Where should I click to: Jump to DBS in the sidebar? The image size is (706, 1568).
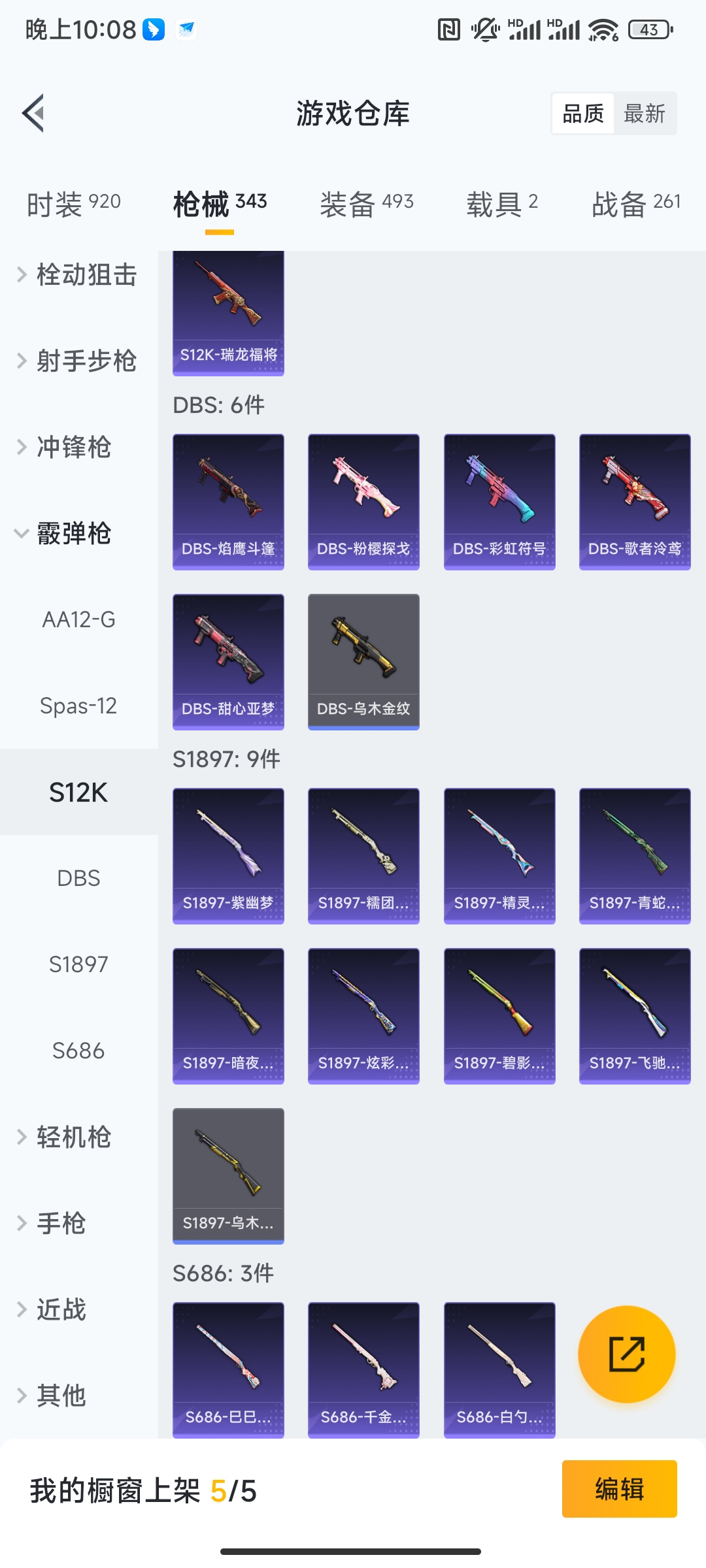78,878
